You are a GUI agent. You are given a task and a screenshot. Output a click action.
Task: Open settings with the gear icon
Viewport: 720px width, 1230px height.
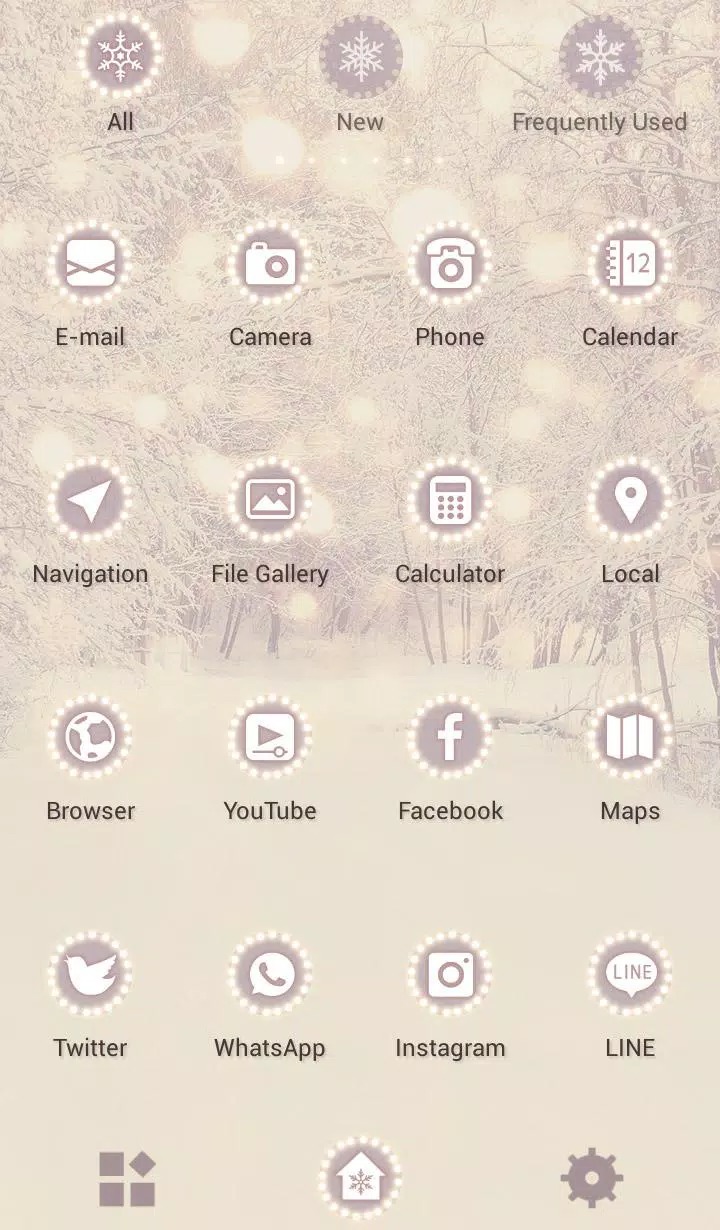[x=592, y=1178]
